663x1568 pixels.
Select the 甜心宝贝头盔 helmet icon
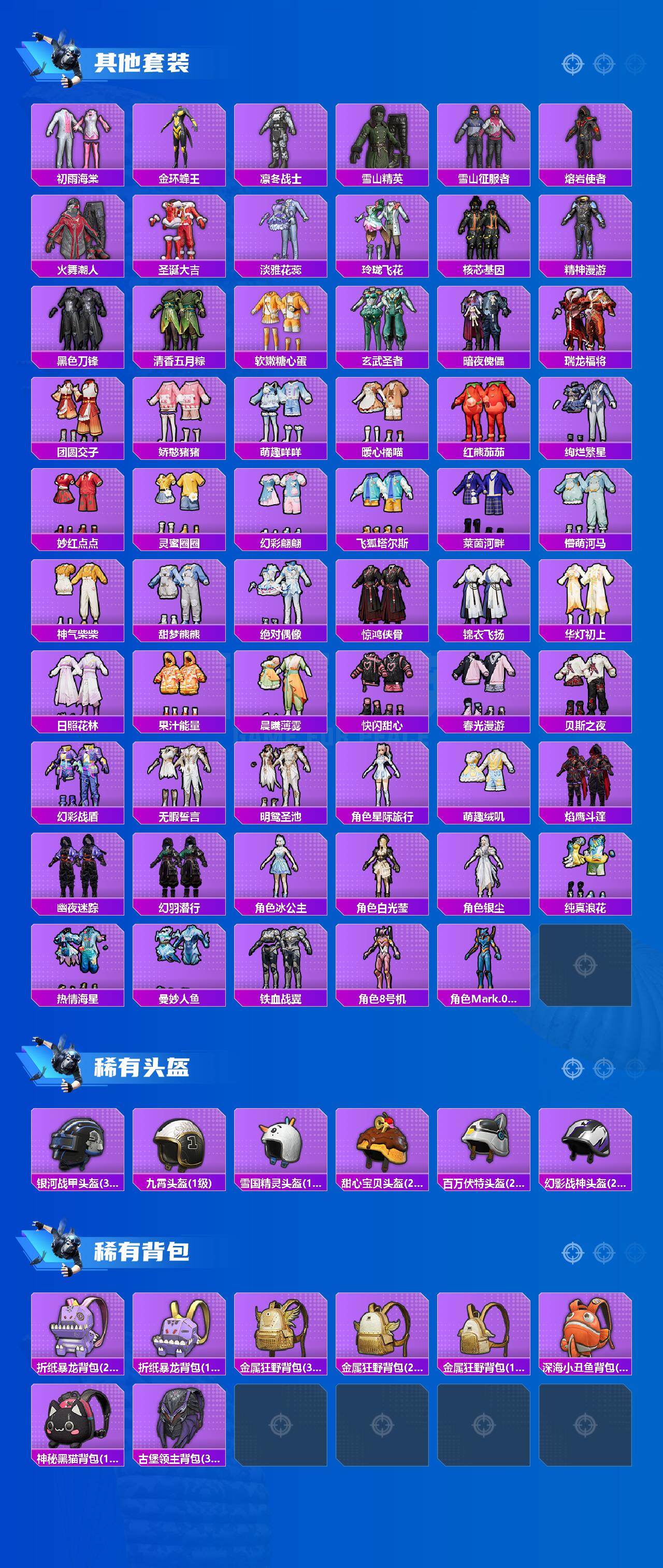pyautogui.click(x=384, y=1144)
